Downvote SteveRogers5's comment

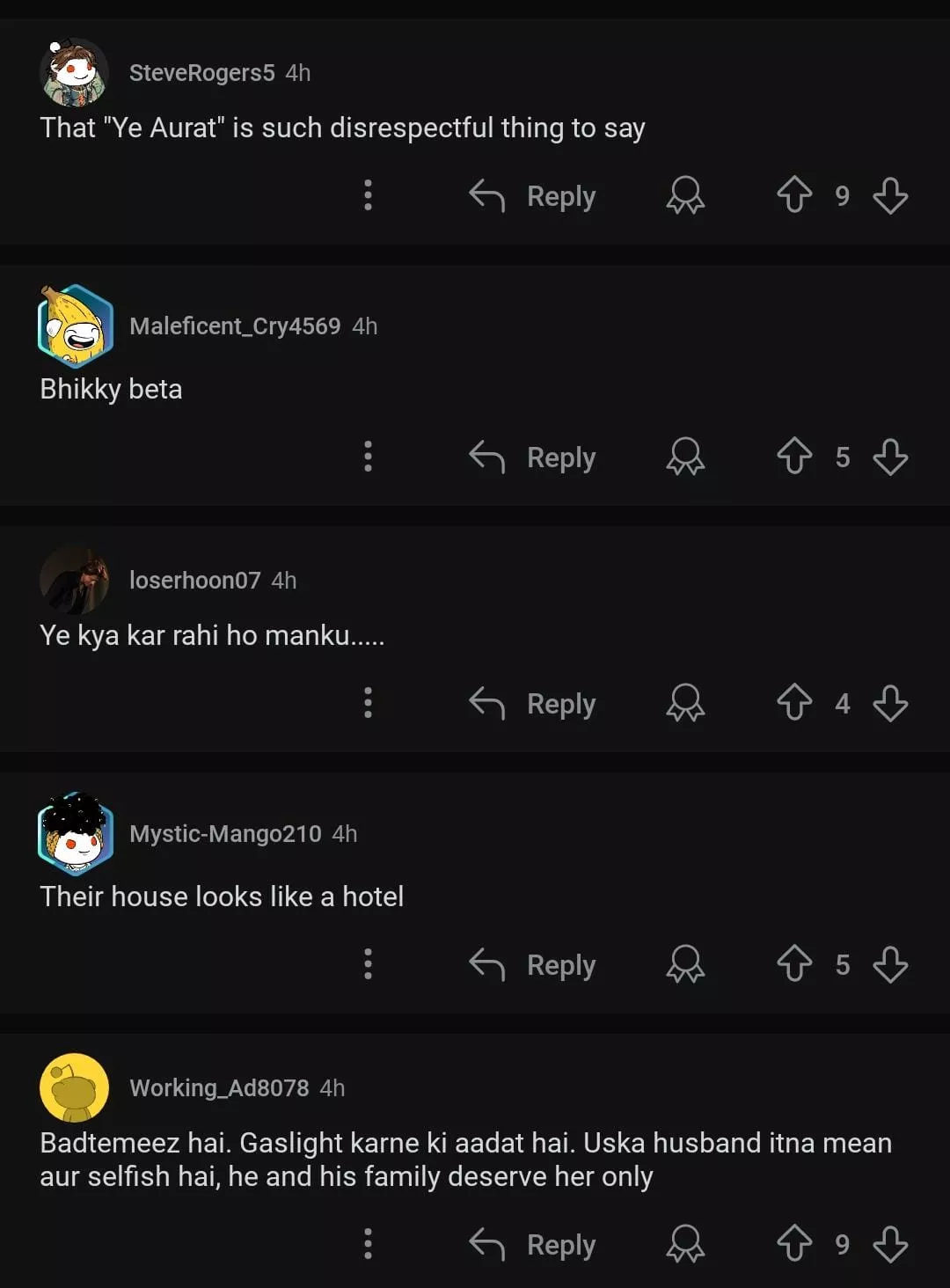890,195
